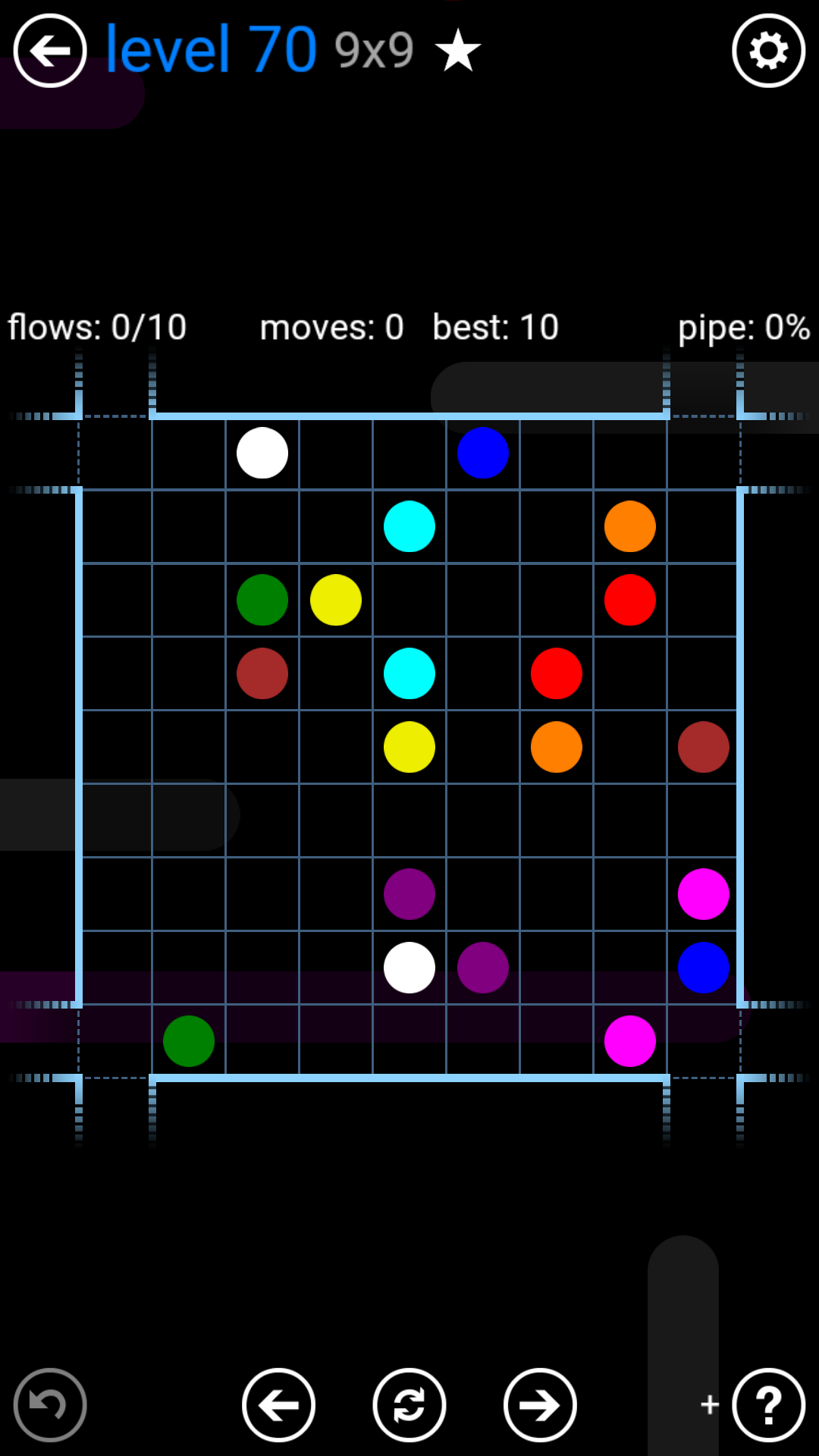819x1456 pixels.
Task: Tap the blue dot in the top row
Action: tap(483, 453)
